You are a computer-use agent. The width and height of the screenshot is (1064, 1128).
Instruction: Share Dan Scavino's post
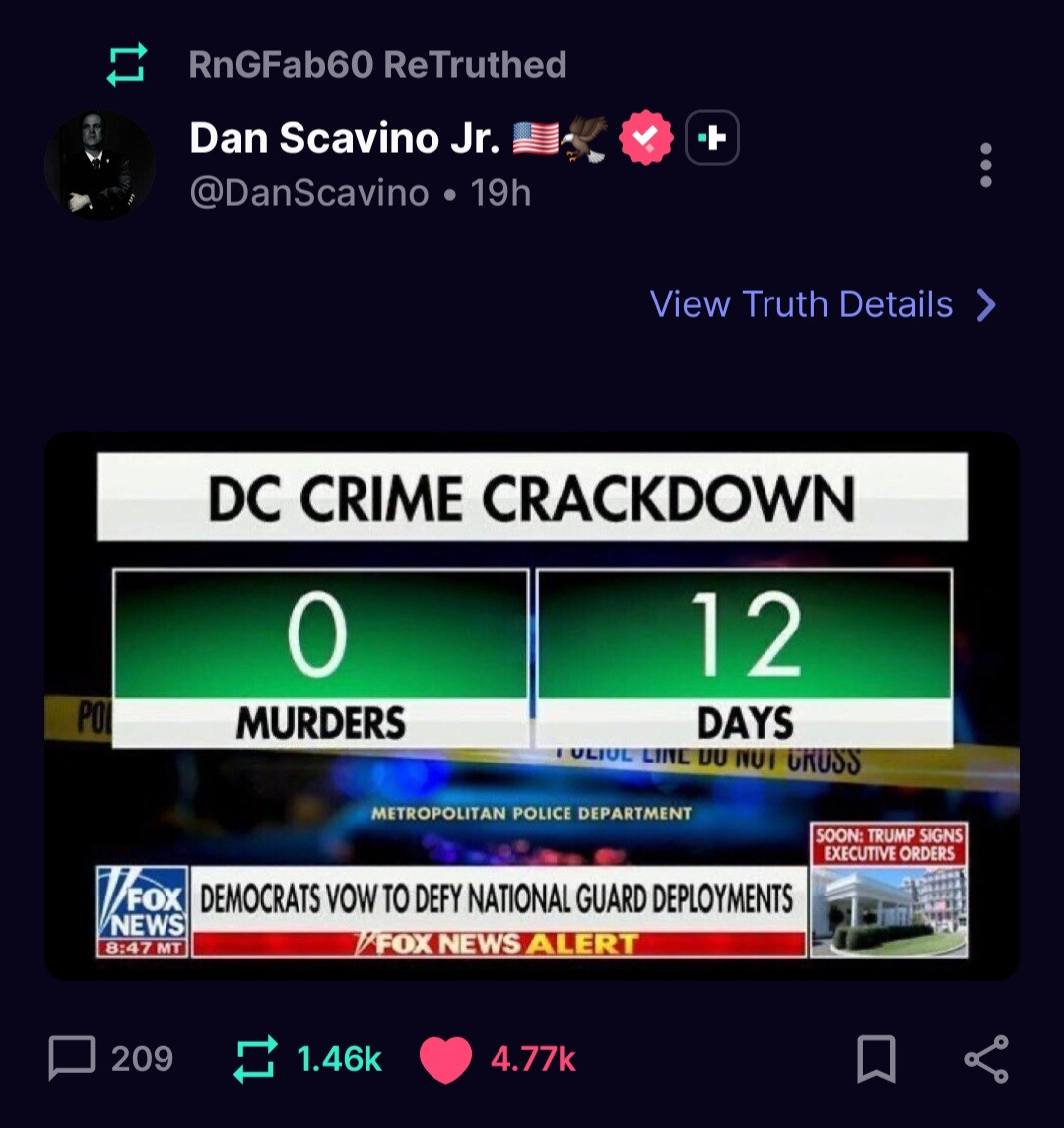986,1059
